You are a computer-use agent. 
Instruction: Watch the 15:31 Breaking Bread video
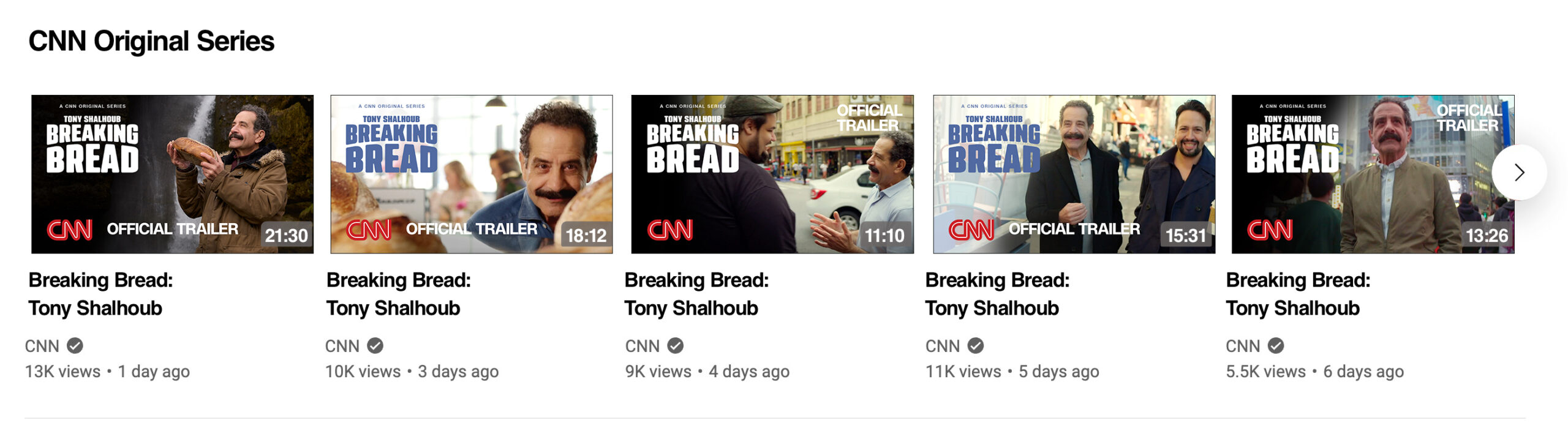1073,174
